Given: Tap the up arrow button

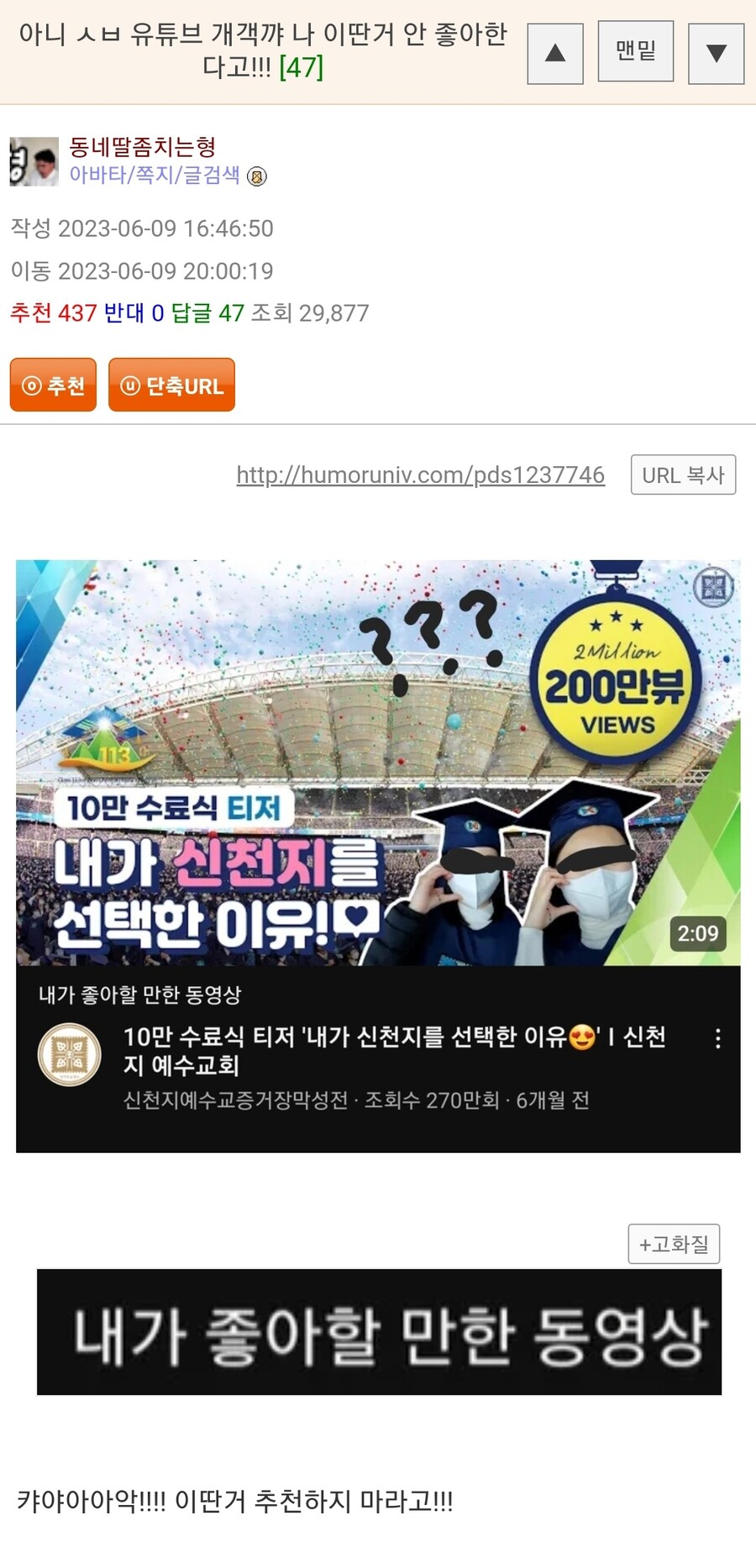Looking at the screenshot, I should click(554, 53).
